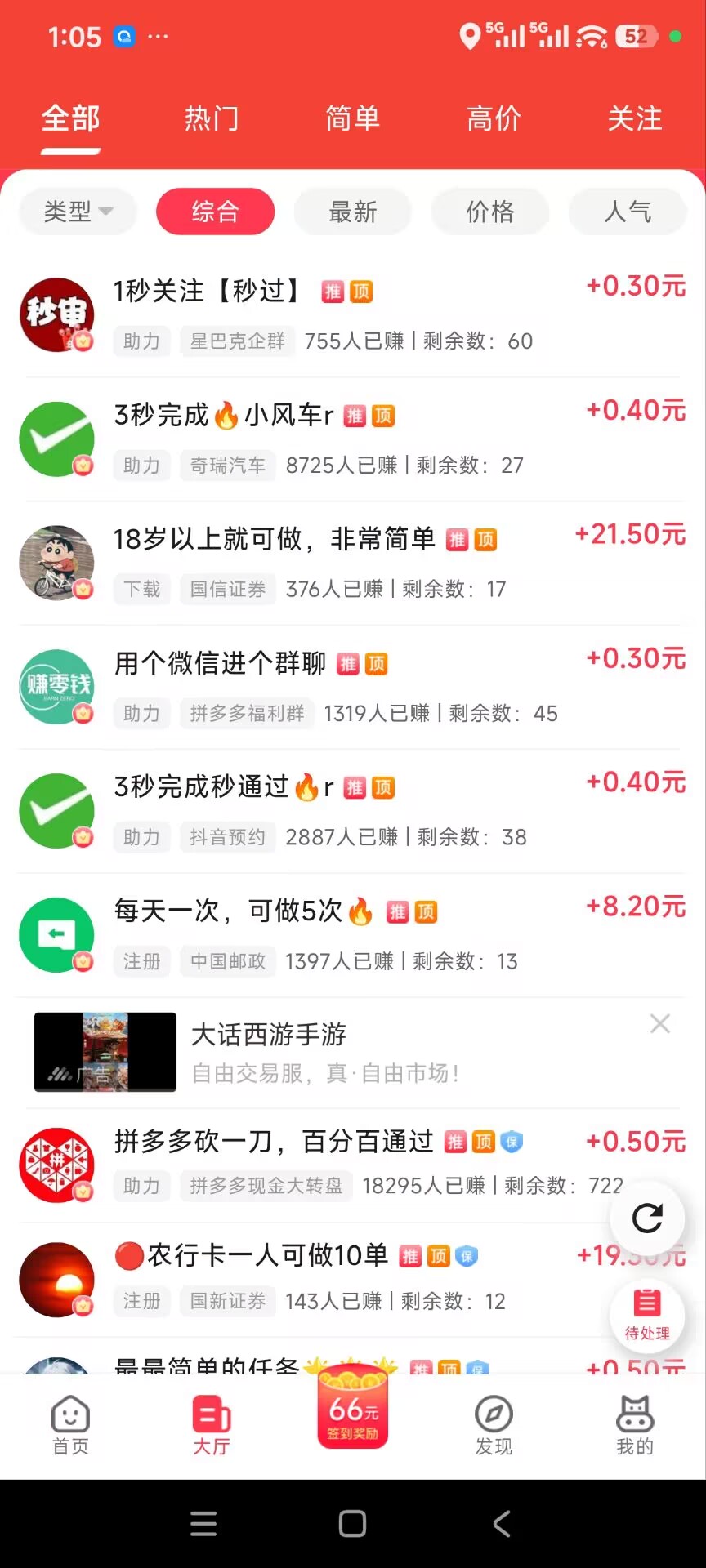Viewport: 706px width, 1568px height.
Task: Enable the 人气 popularity sort
Action: coord(628,212)
